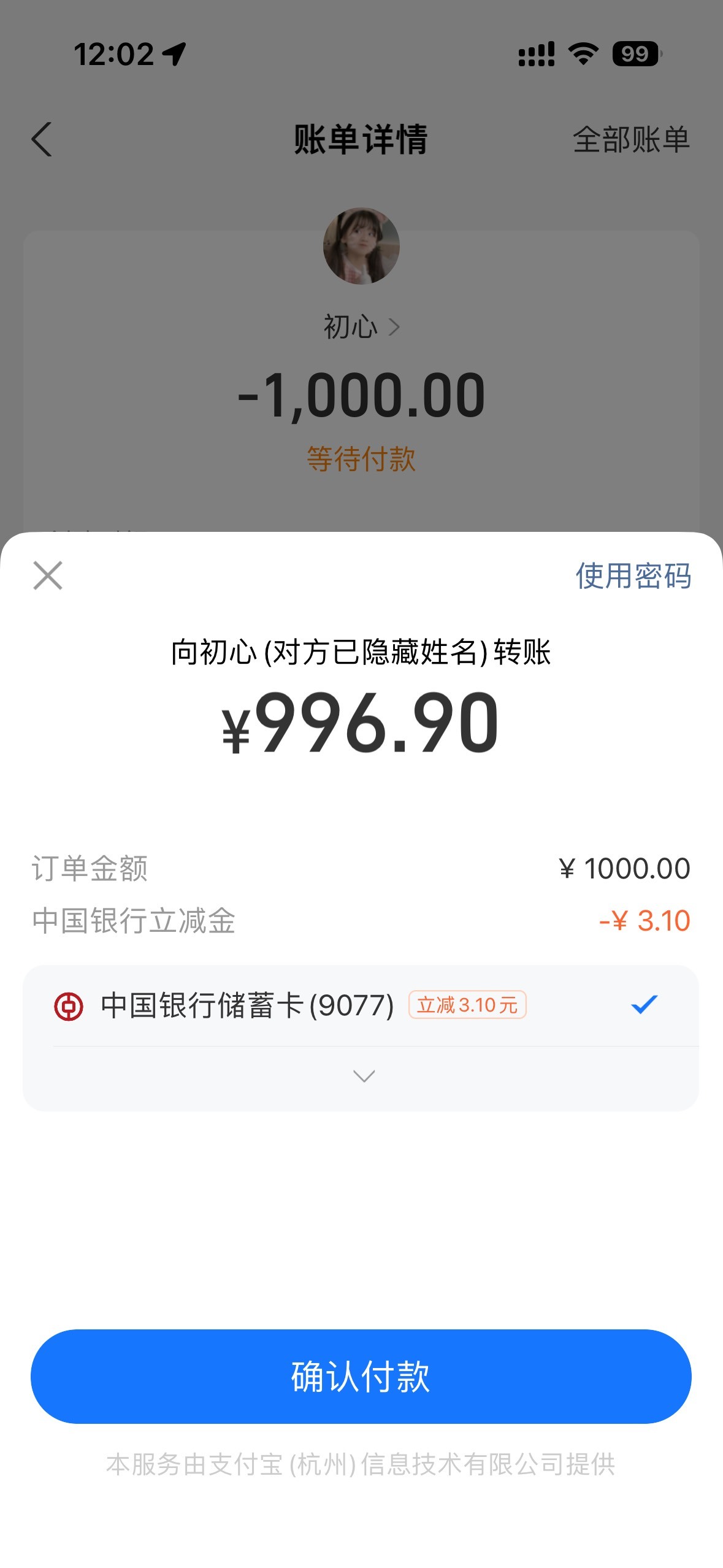Close the payment confirmation sheet

click(48, 575)
